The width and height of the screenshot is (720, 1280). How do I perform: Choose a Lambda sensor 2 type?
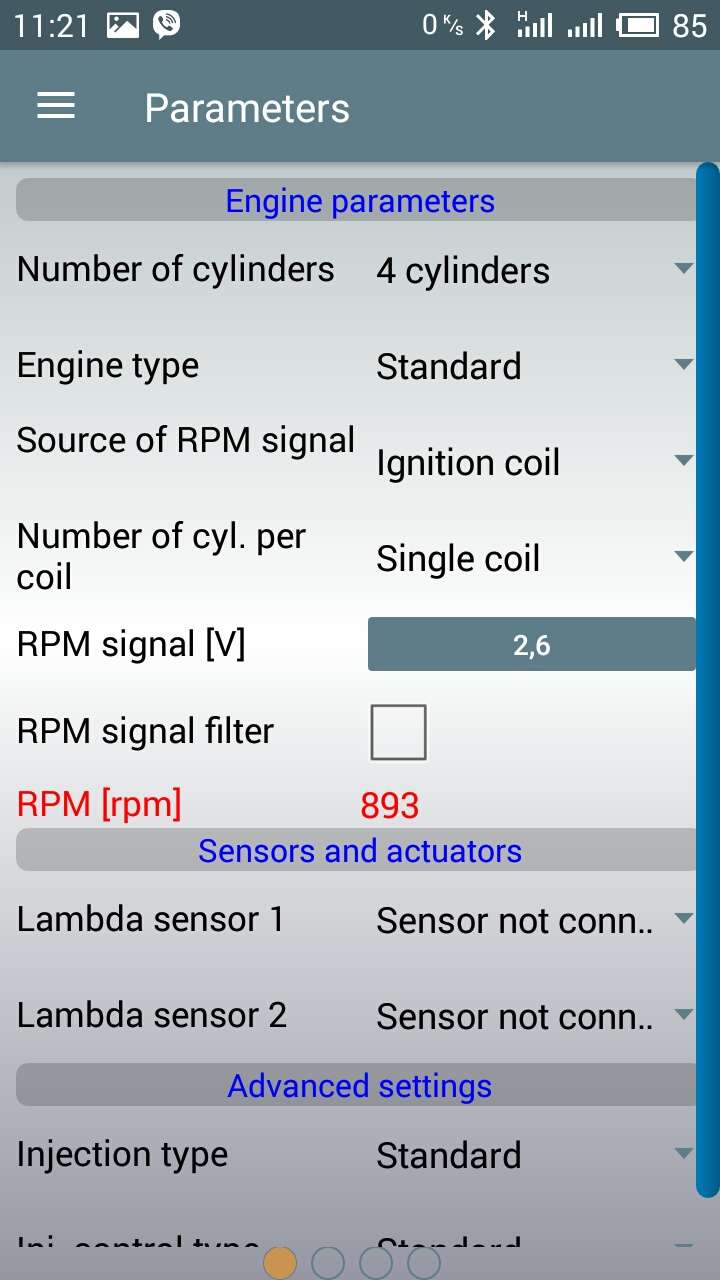[x=532, y=1016]
